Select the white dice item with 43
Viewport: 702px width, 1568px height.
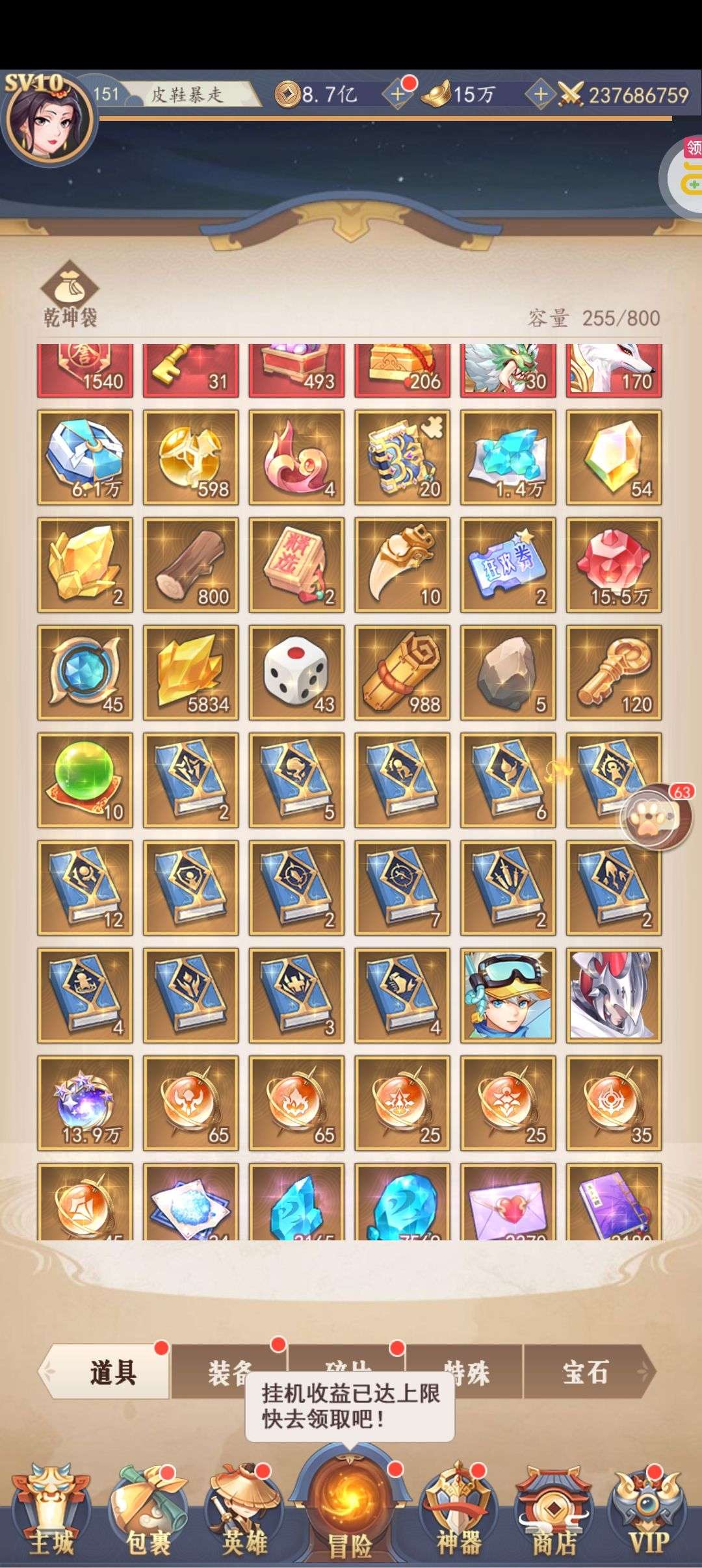296,673
